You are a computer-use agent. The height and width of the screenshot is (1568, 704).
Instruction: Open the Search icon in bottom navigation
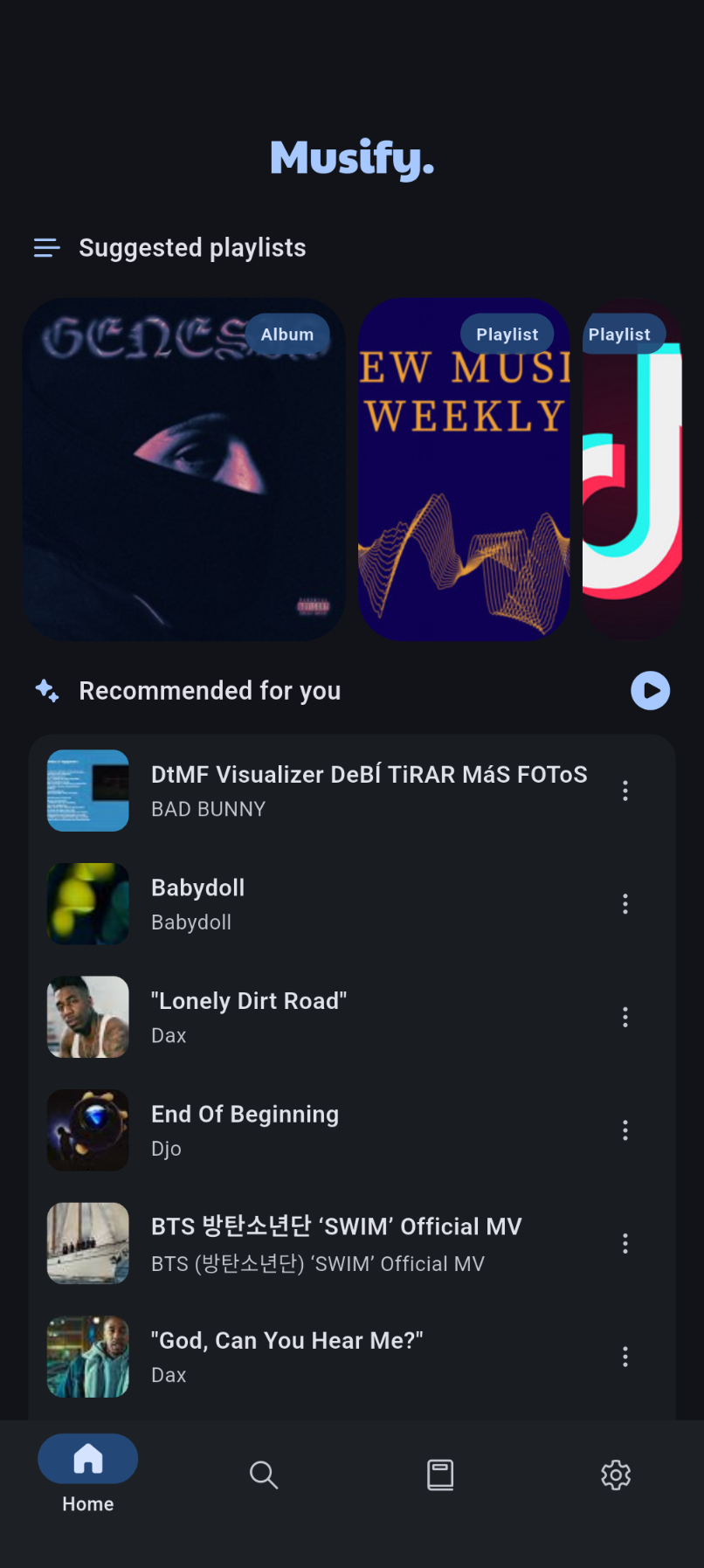(264, 1475)
